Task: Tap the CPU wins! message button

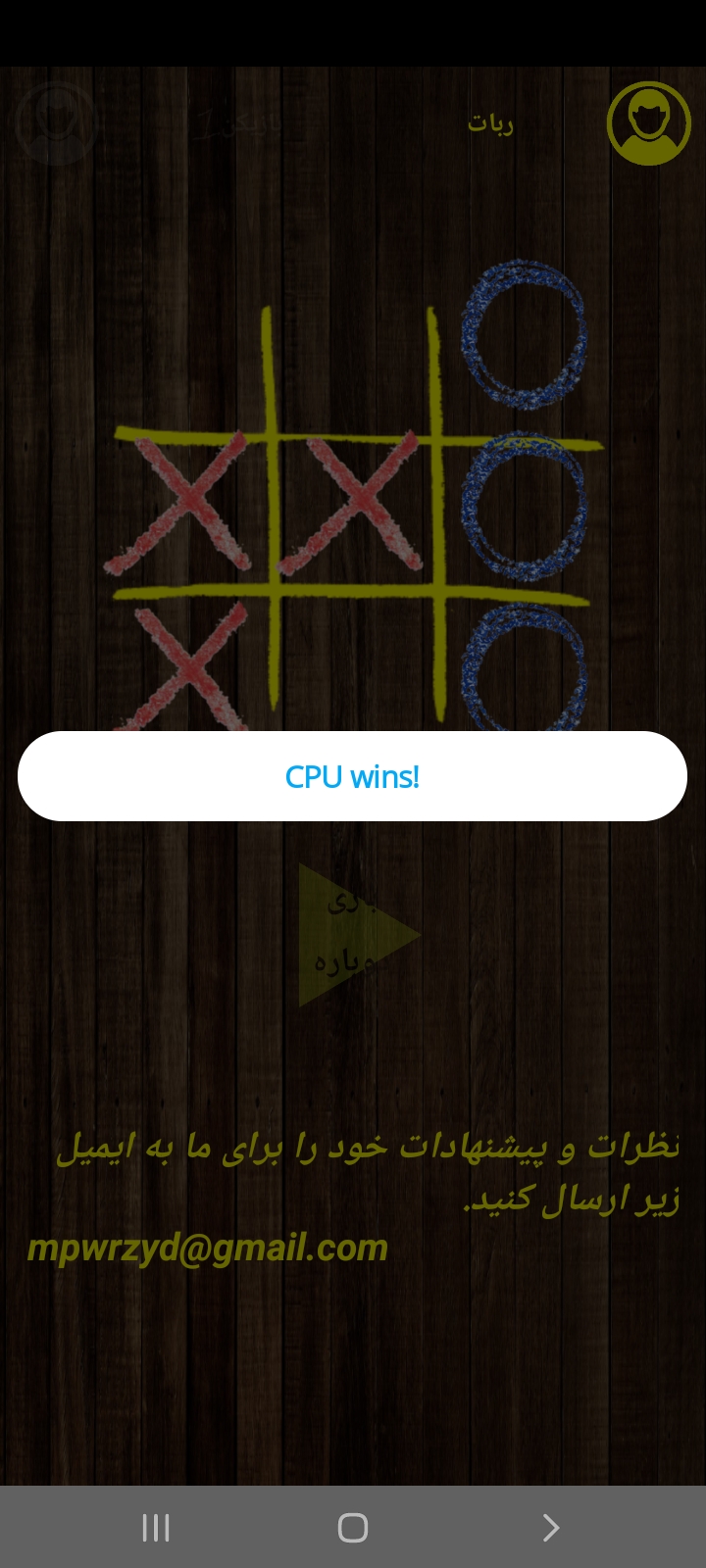Action: pyautogui.click(x=352, y=776)
